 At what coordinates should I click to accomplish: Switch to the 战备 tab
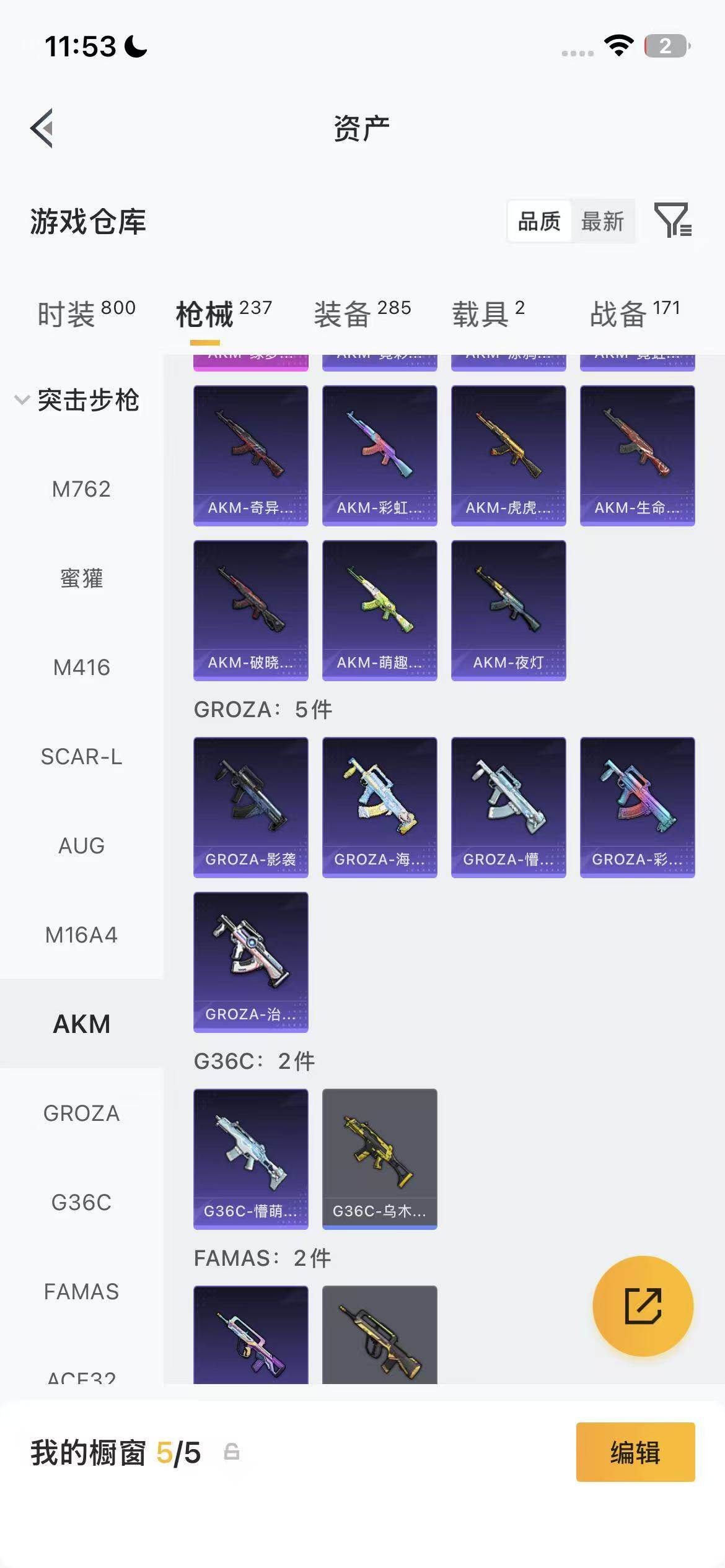[635, 313]
